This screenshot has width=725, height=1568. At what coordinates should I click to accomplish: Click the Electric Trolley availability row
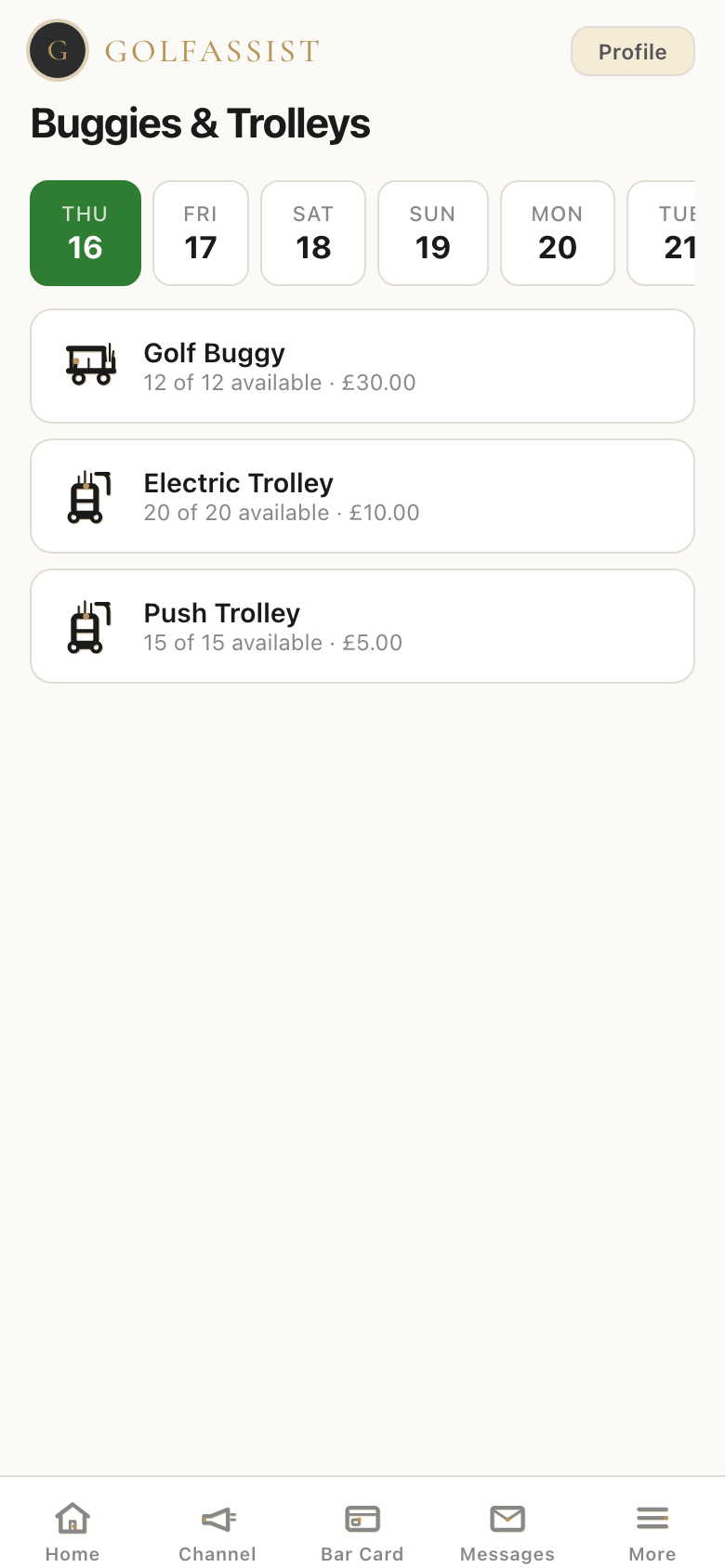(x=362, y=495)
